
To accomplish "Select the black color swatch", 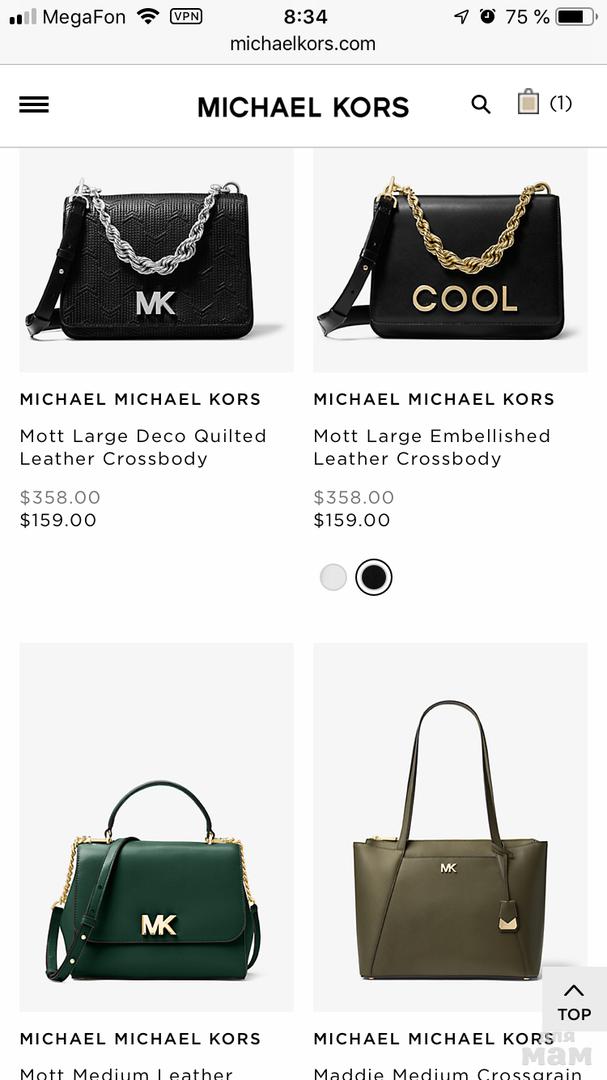I will point(374,577).
